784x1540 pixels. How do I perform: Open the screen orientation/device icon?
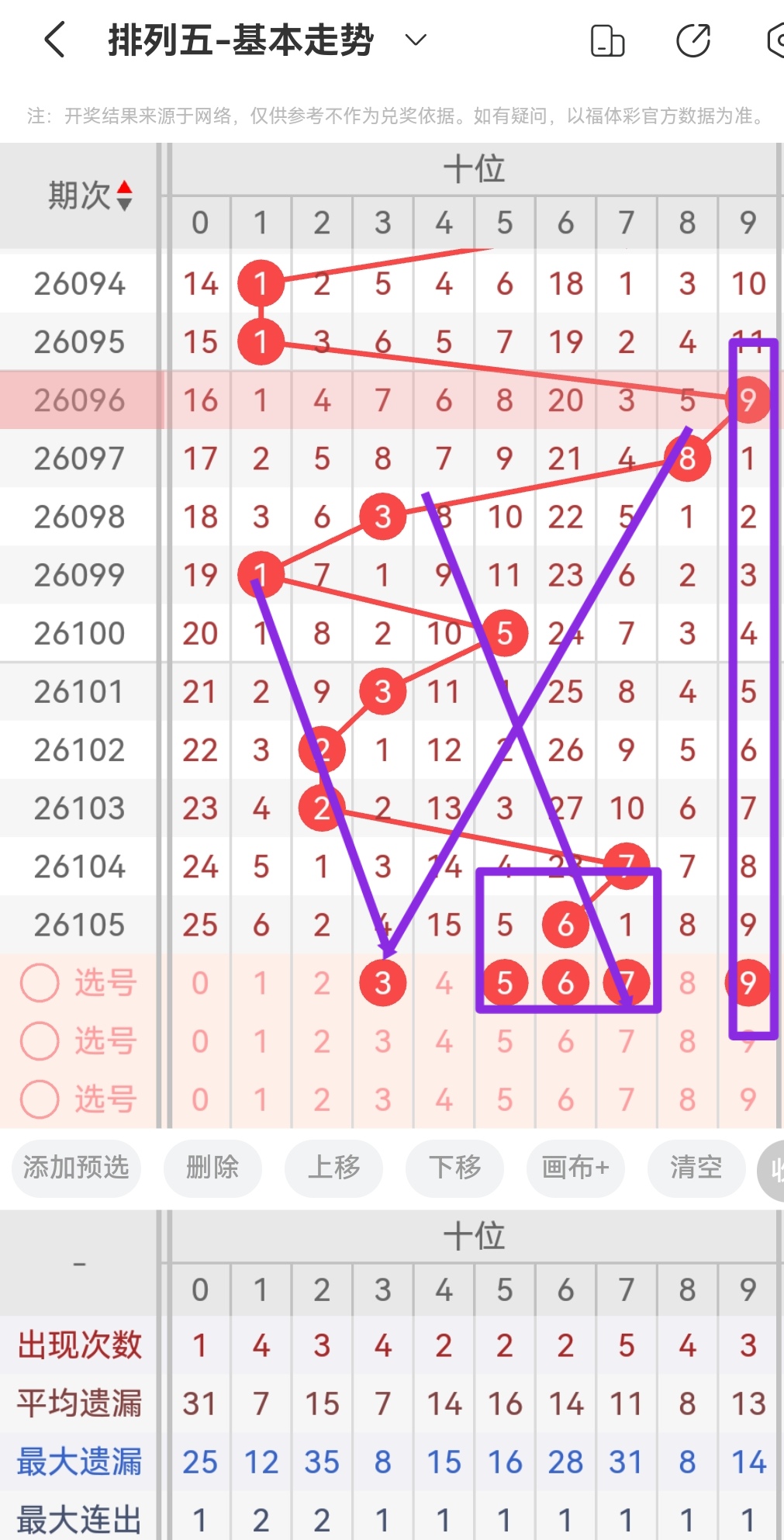607,41
